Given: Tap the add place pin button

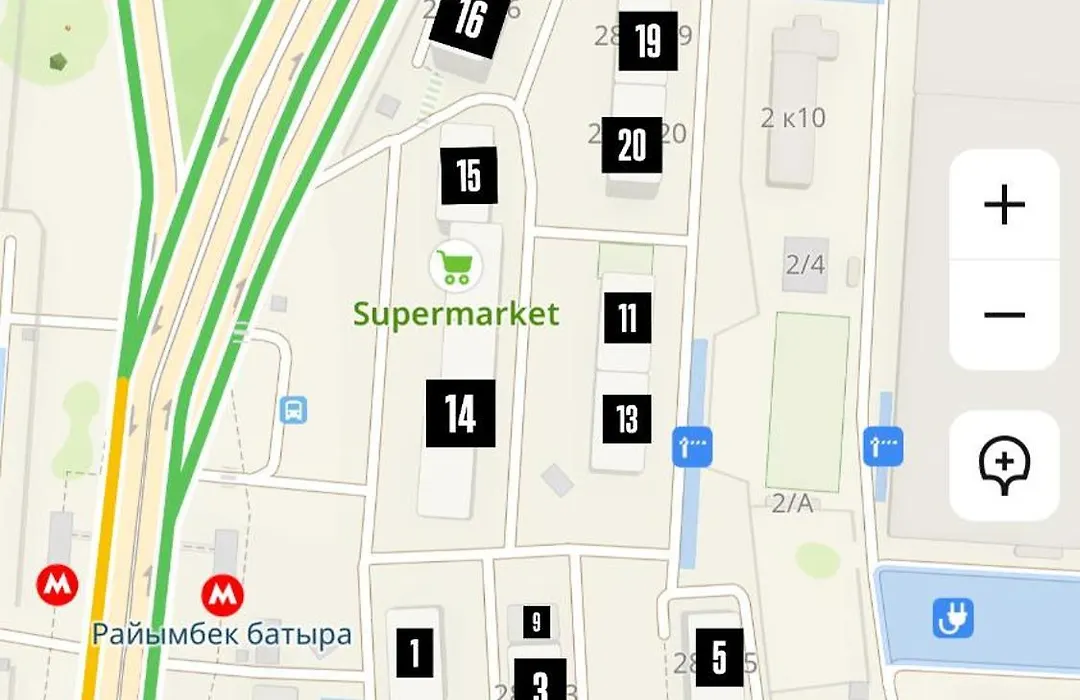Looking at the screenshot, I should 1004,465.
